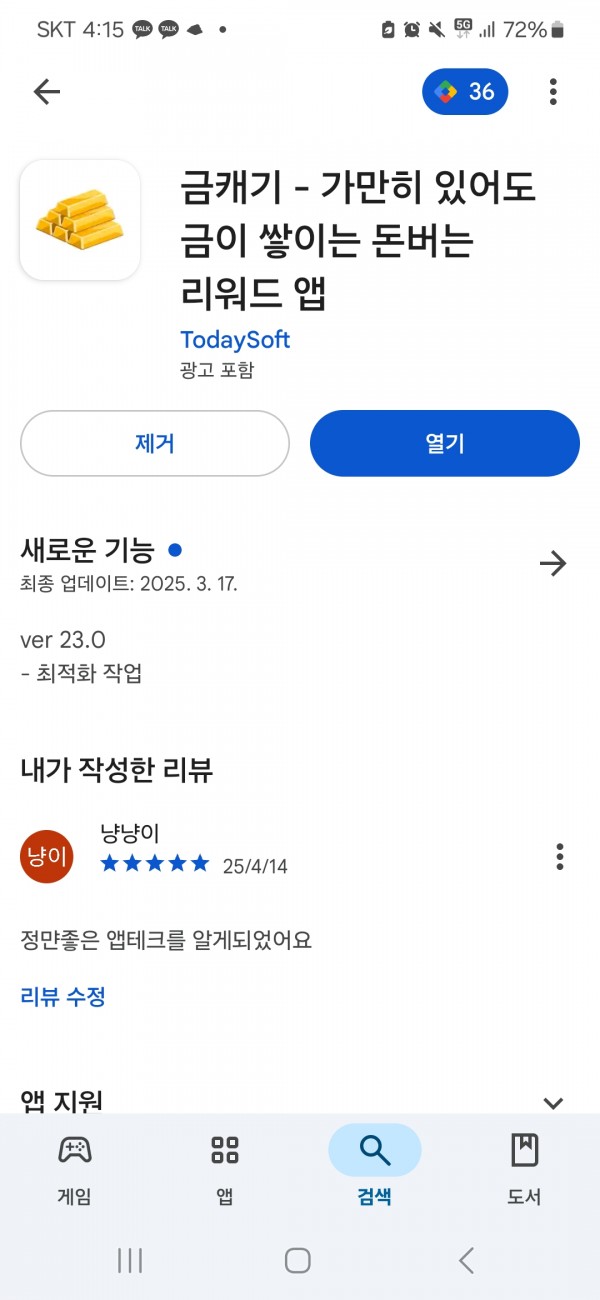Expand the 앱 지원 section

coord(553,1103)
